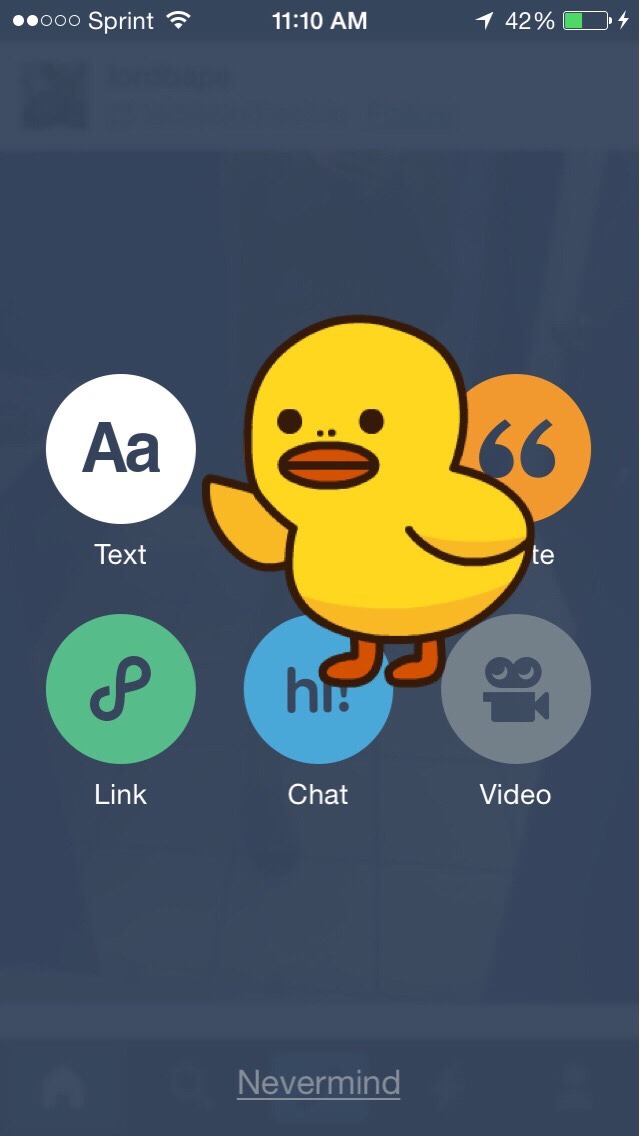
Task: Start a Chat post
Action: (x=300, y=720)
